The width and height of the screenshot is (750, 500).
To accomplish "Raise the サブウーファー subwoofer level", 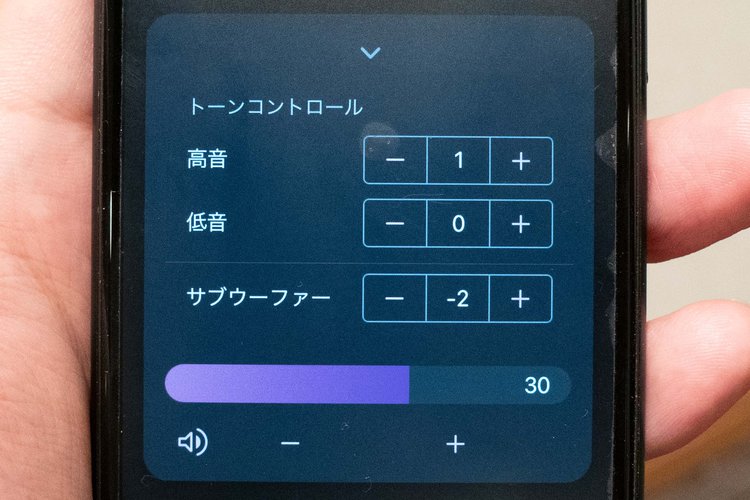I will [520, 298].
